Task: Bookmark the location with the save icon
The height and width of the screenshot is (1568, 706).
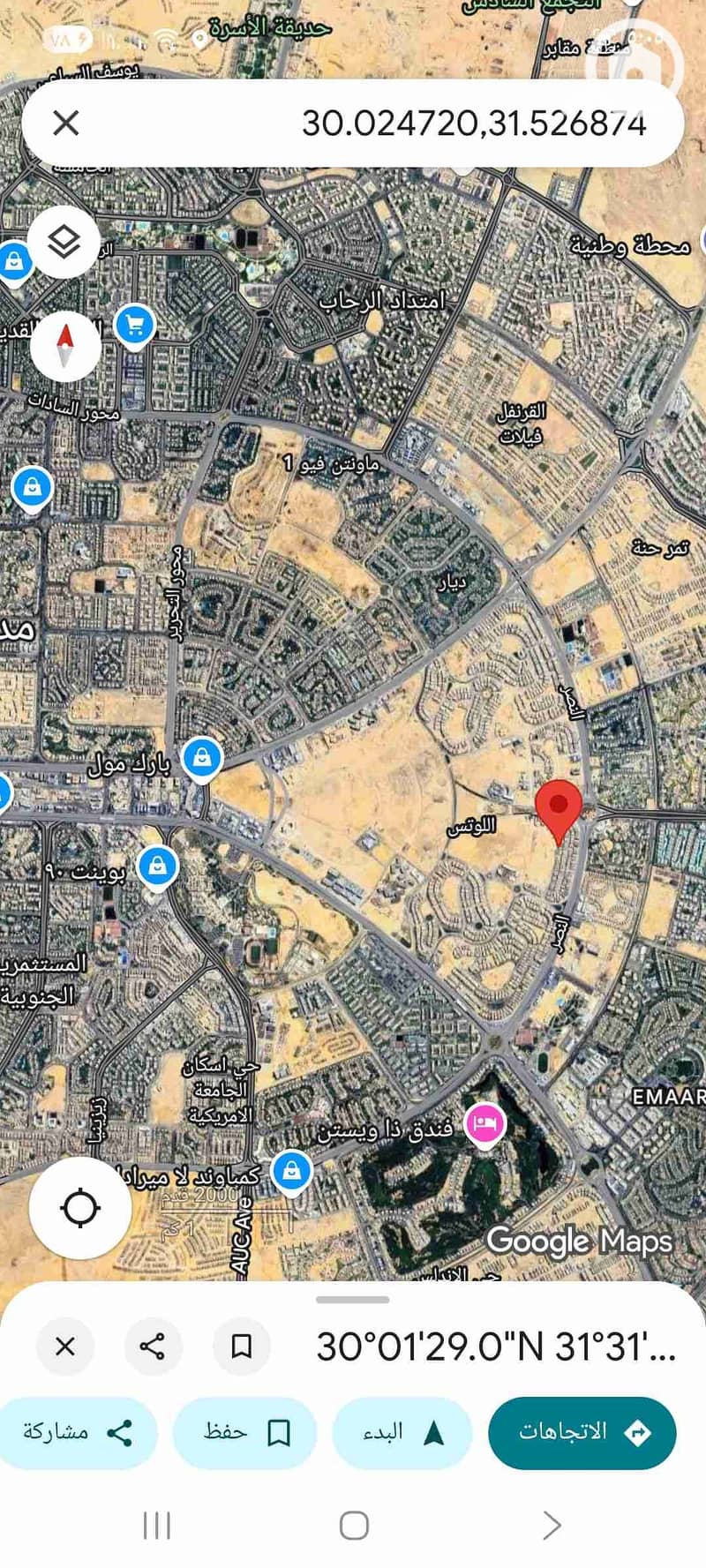Action: point(241,1347)
